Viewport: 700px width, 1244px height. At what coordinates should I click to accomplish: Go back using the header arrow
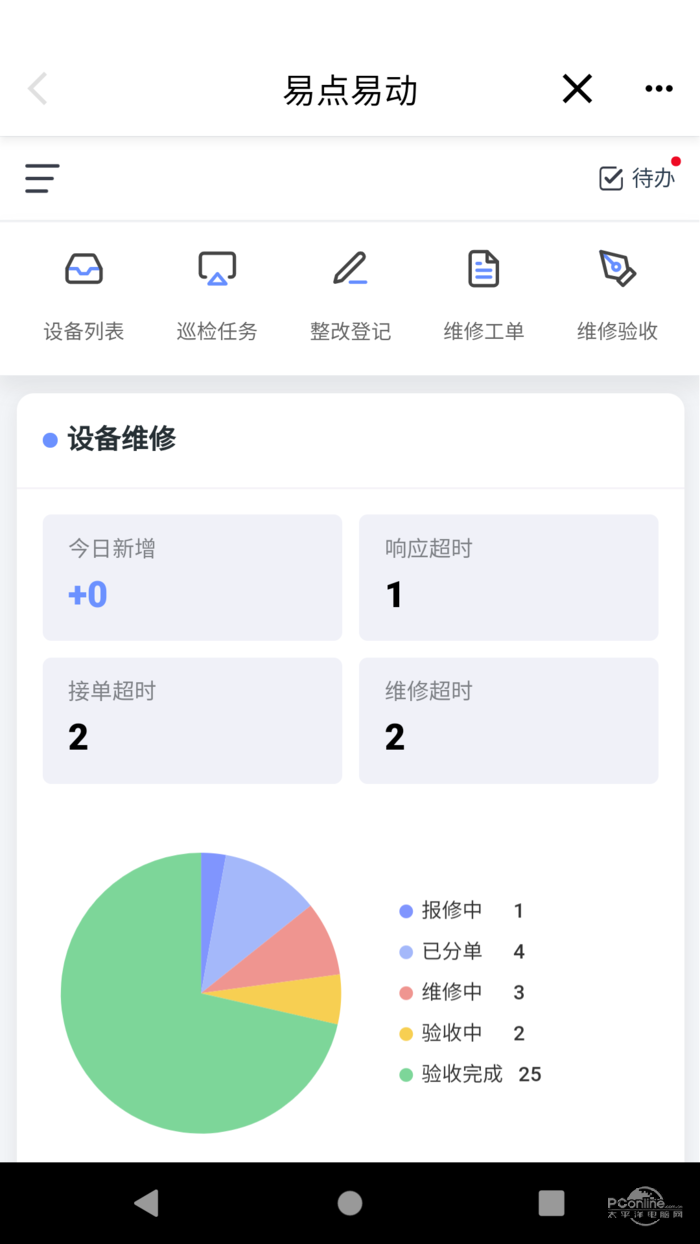tap(38, 90)
